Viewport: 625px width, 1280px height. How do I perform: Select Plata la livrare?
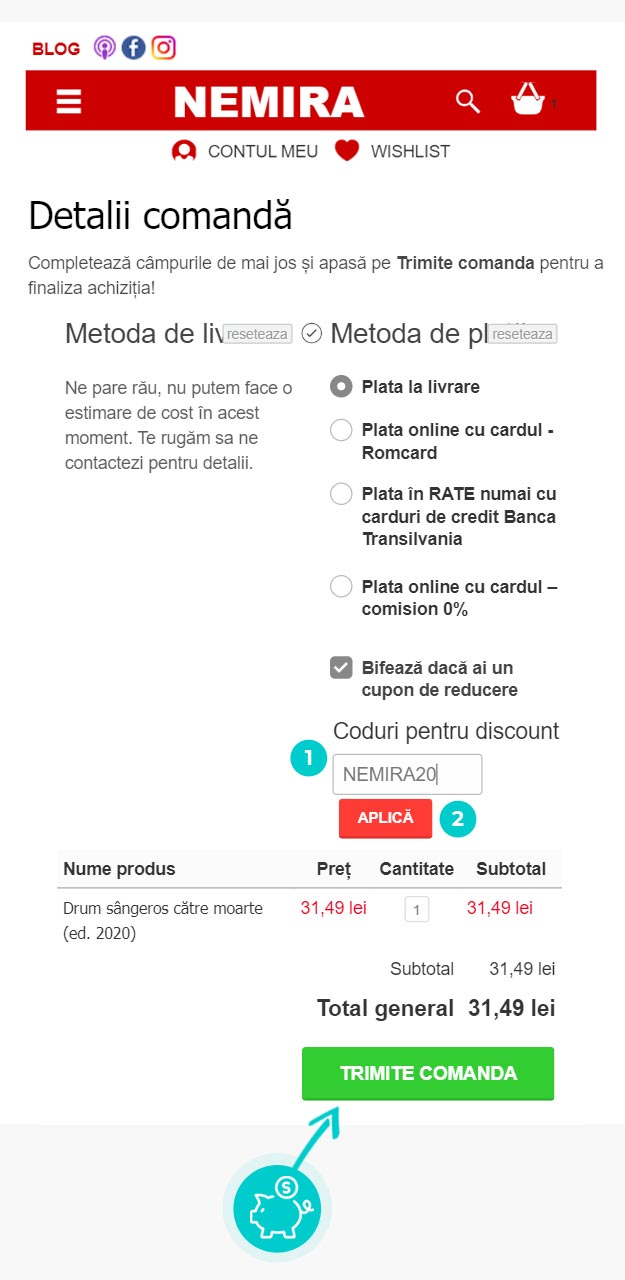pyautogui.click(x=341, y=387)
